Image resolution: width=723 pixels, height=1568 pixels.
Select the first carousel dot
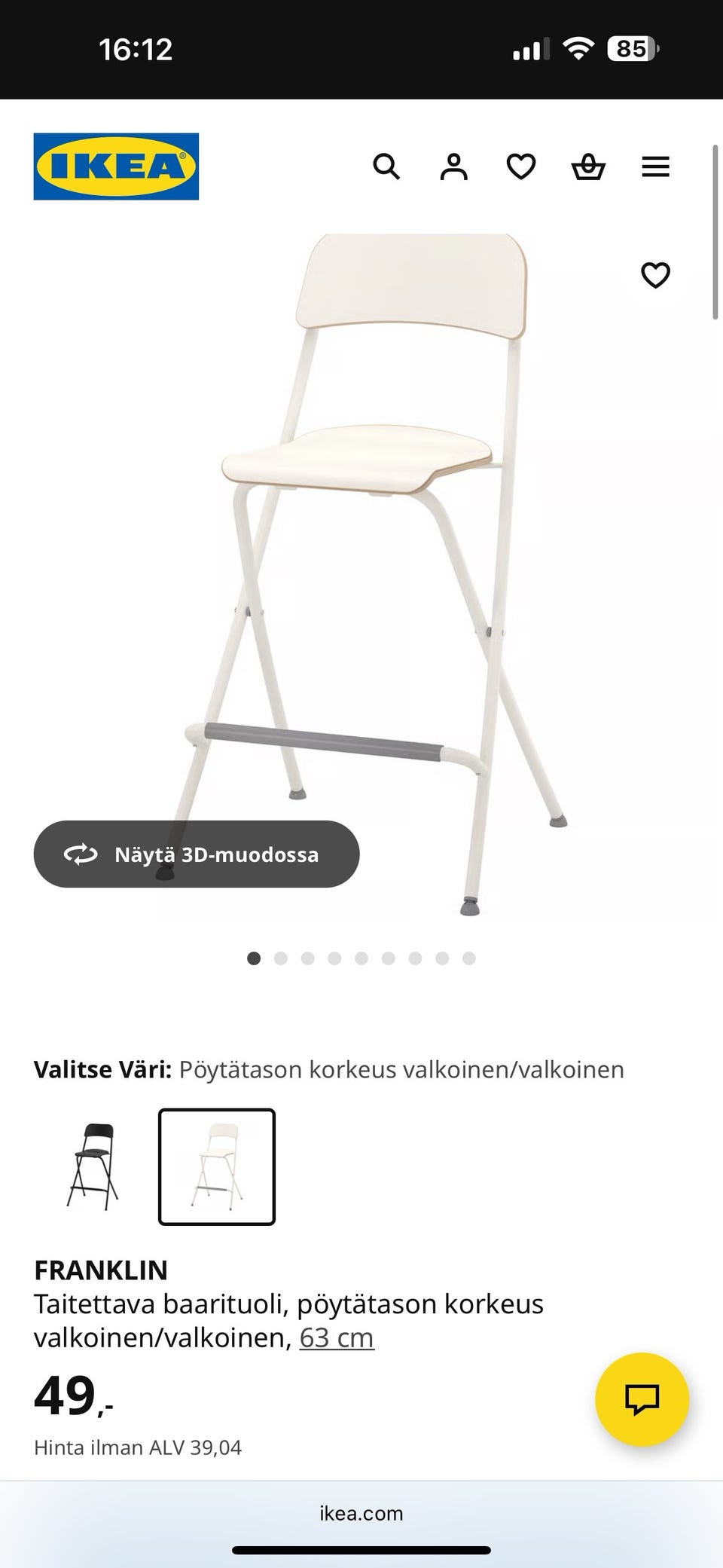click(253, 958)
